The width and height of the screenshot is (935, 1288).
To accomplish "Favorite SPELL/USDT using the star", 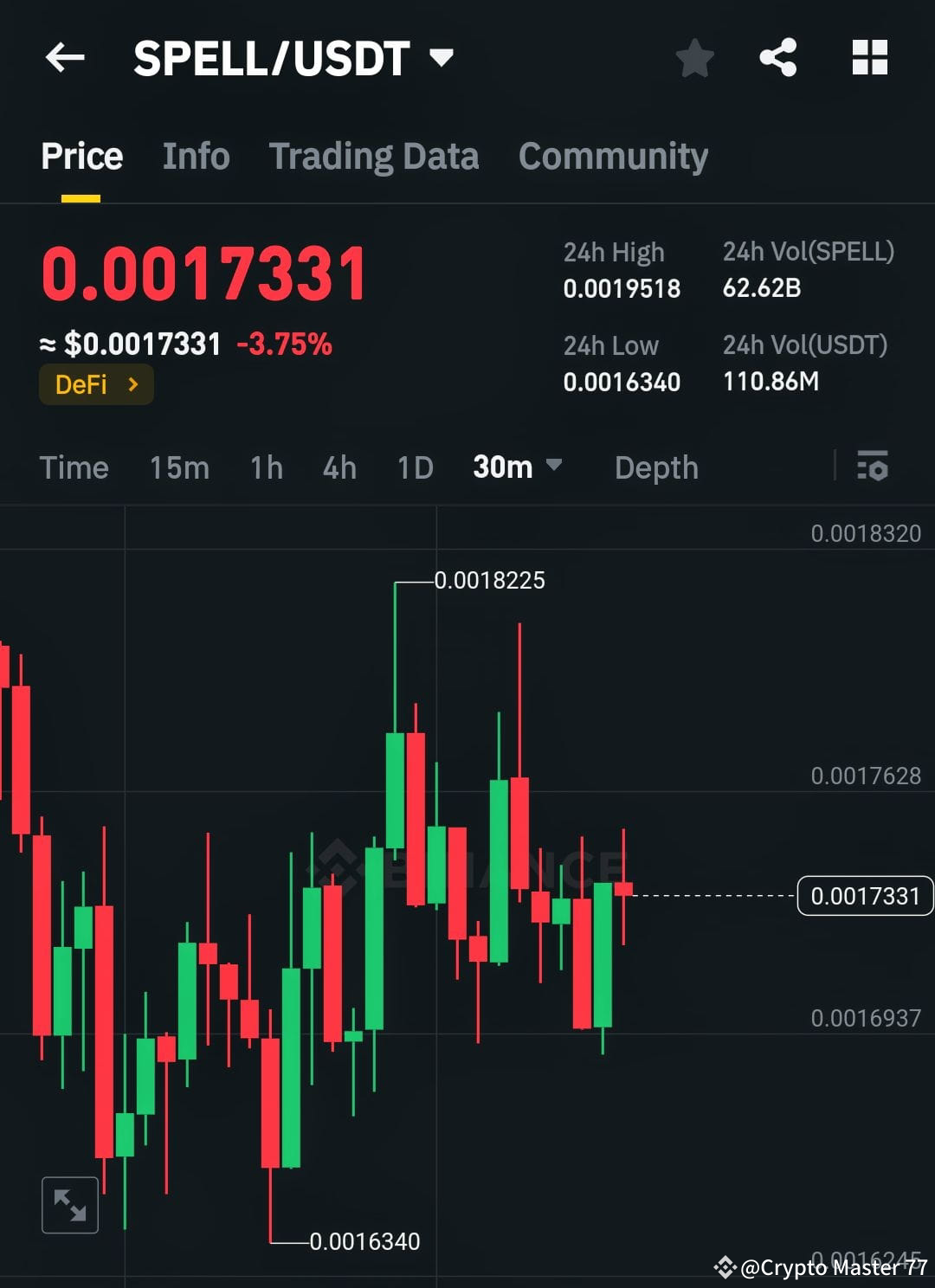I will pyautogui.click(x=695, y=57).
